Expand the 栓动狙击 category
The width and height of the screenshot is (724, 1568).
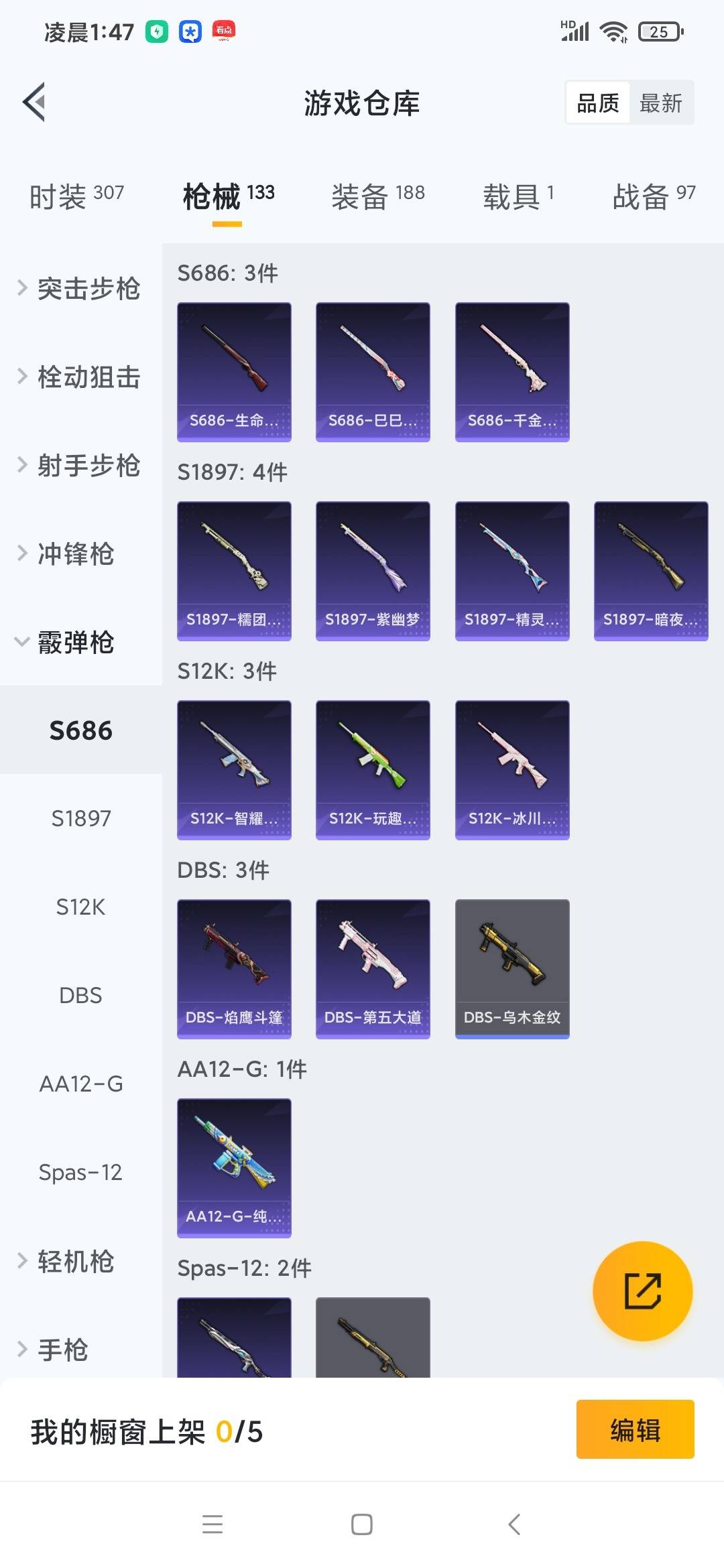pos(79,377)
